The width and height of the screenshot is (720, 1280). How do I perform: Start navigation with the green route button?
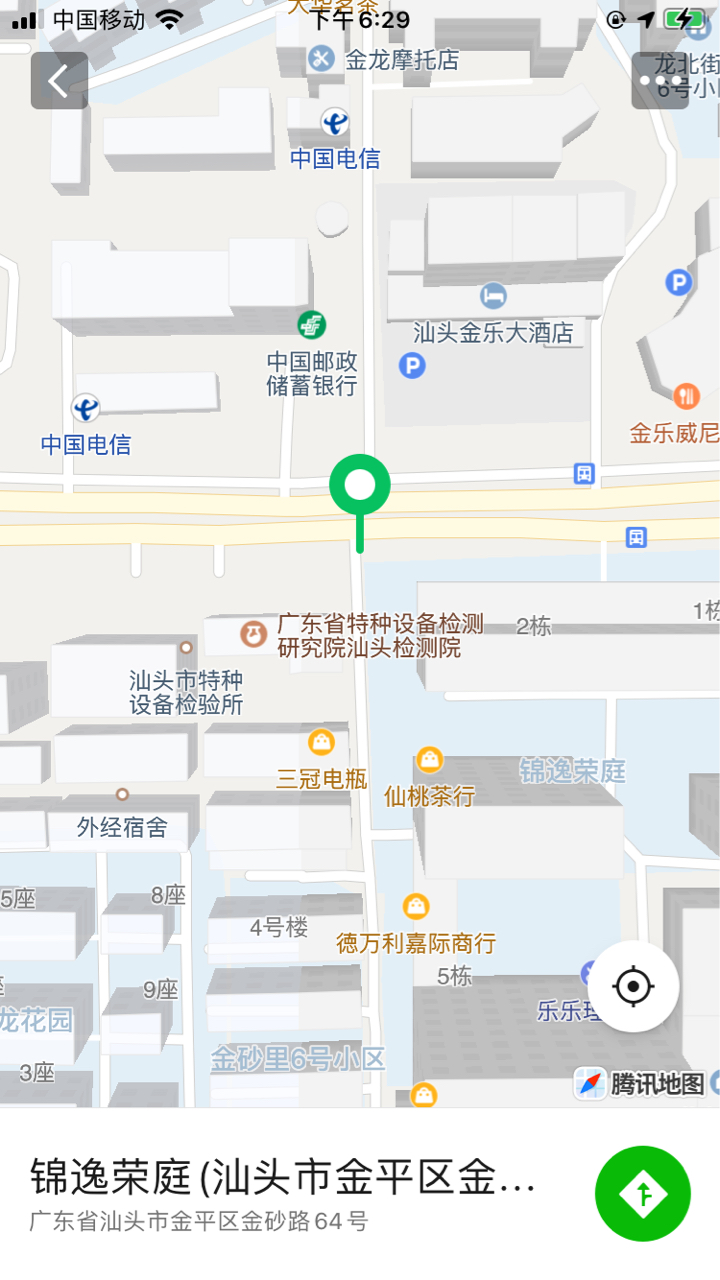pos(643,1194)
